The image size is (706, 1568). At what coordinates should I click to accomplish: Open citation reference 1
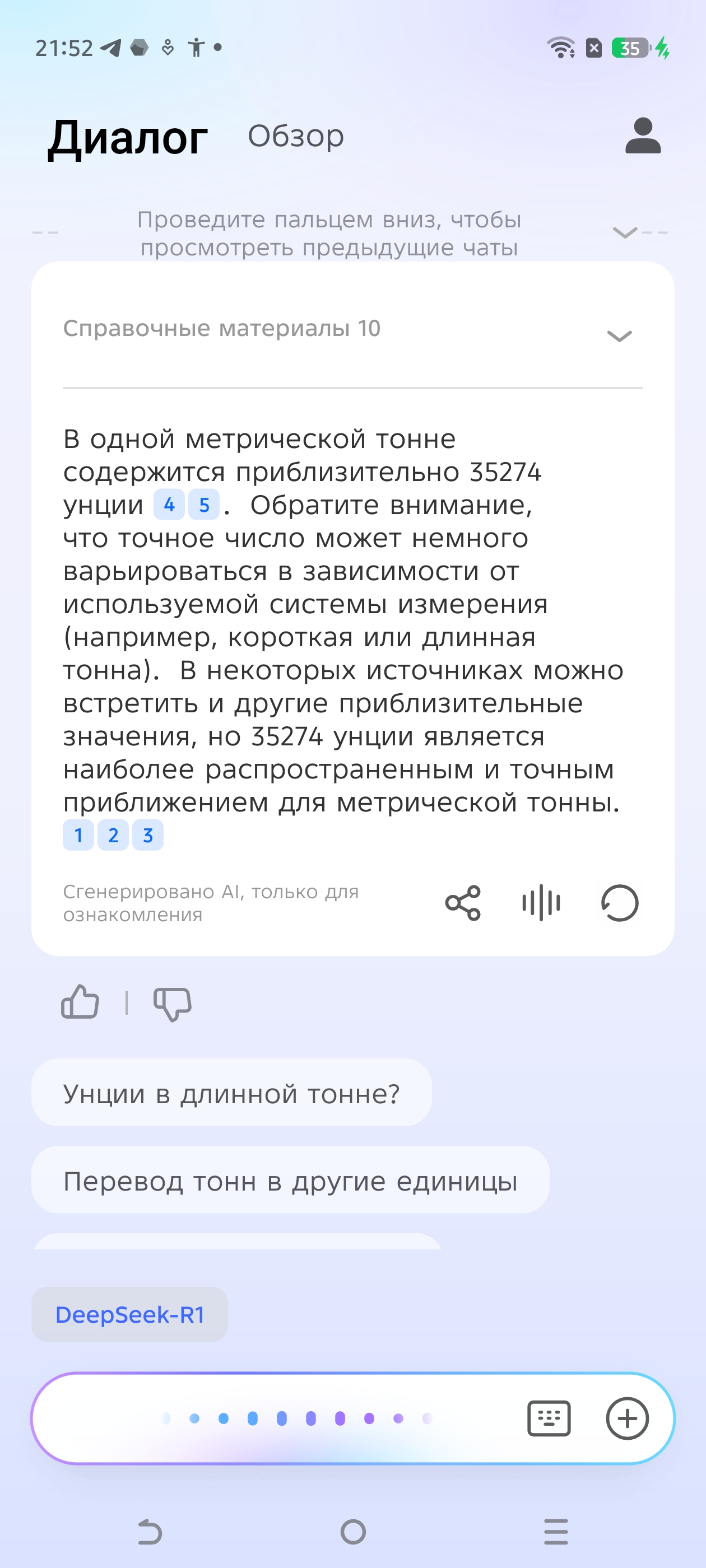(x=78, y=835)
